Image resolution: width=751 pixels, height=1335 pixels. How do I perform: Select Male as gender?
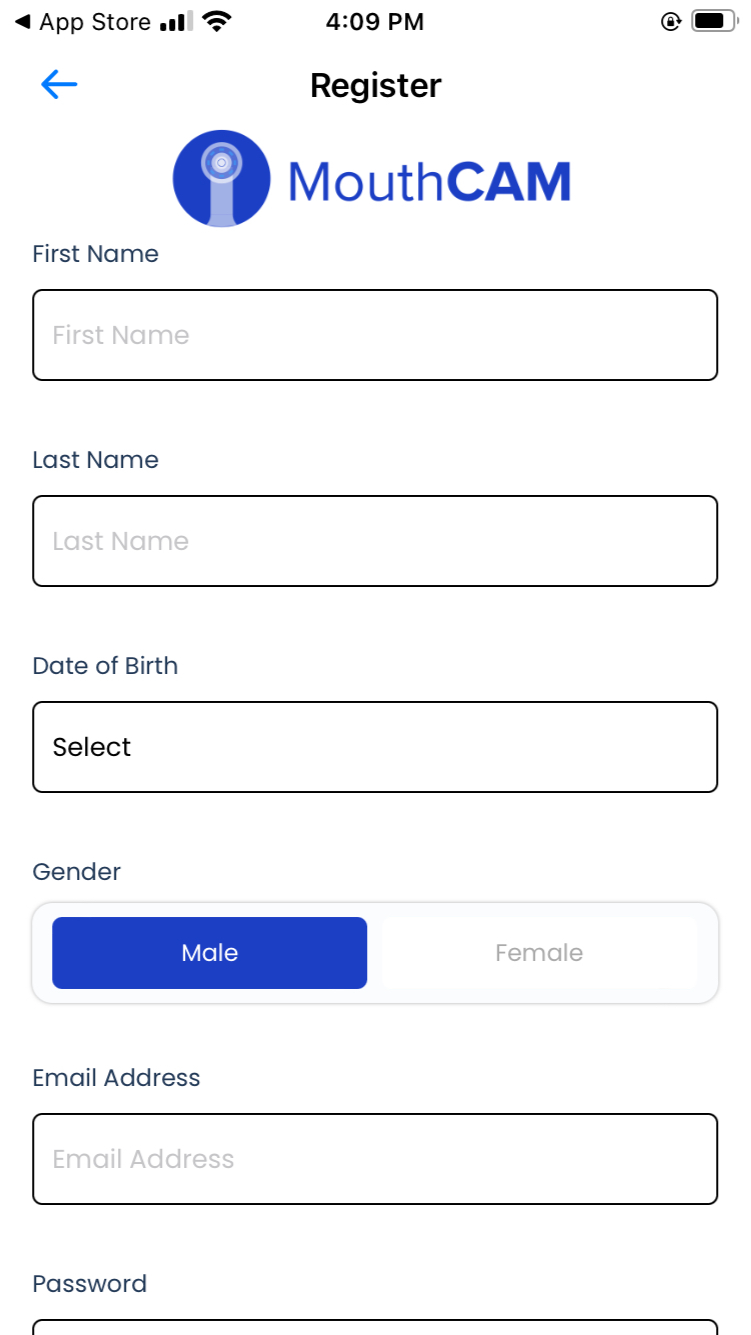[x=210, y=953]
